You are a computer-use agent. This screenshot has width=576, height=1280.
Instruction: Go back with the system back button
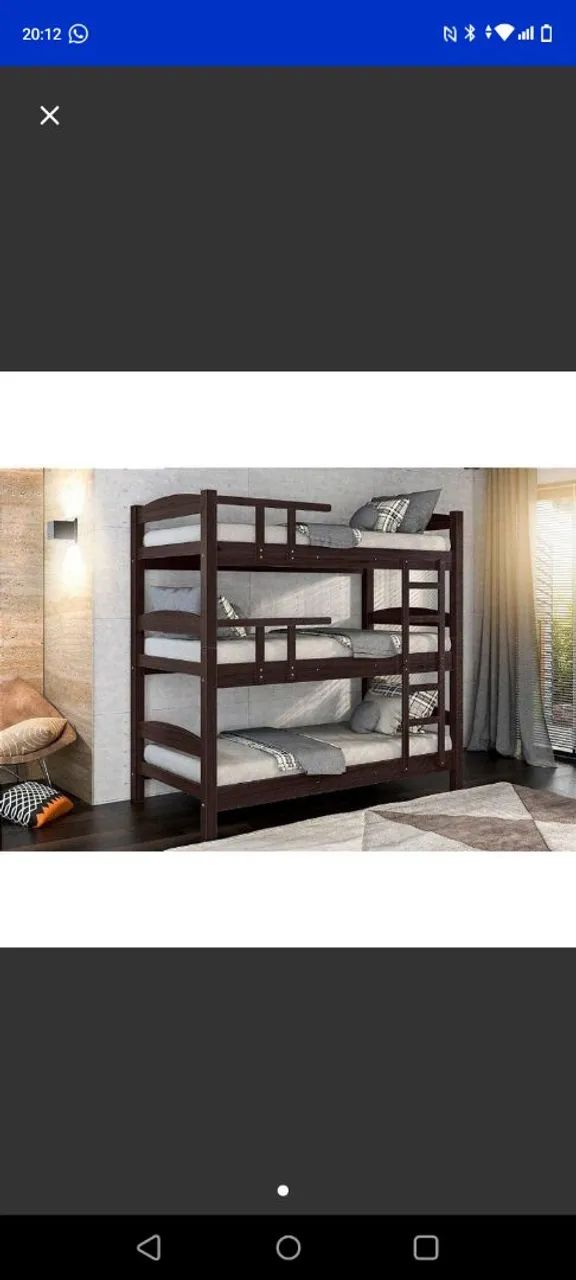click(x=149, y=1247)
